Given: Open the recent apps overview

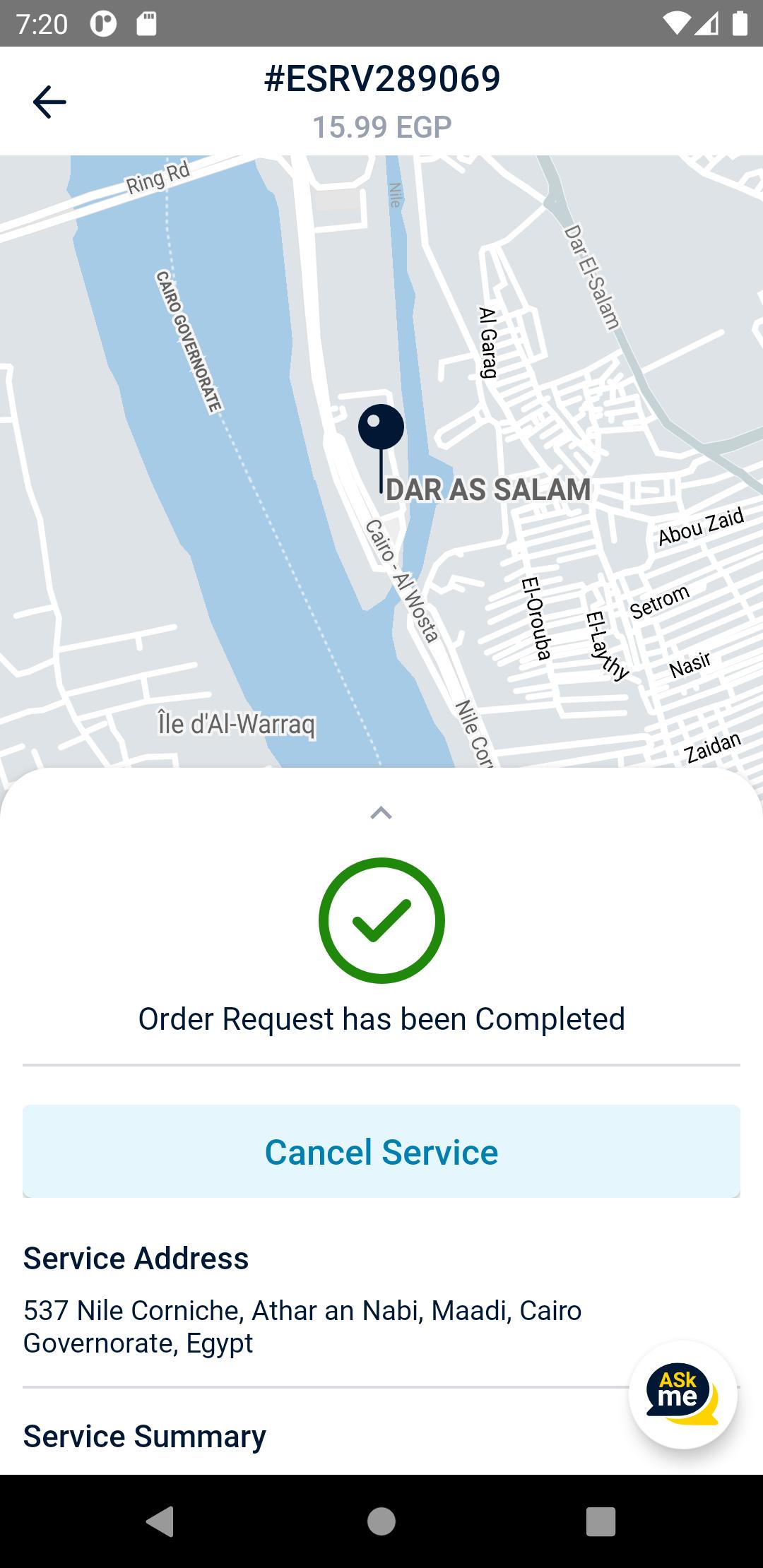Looking at the screenshot, I should (x=601, y=1521).
